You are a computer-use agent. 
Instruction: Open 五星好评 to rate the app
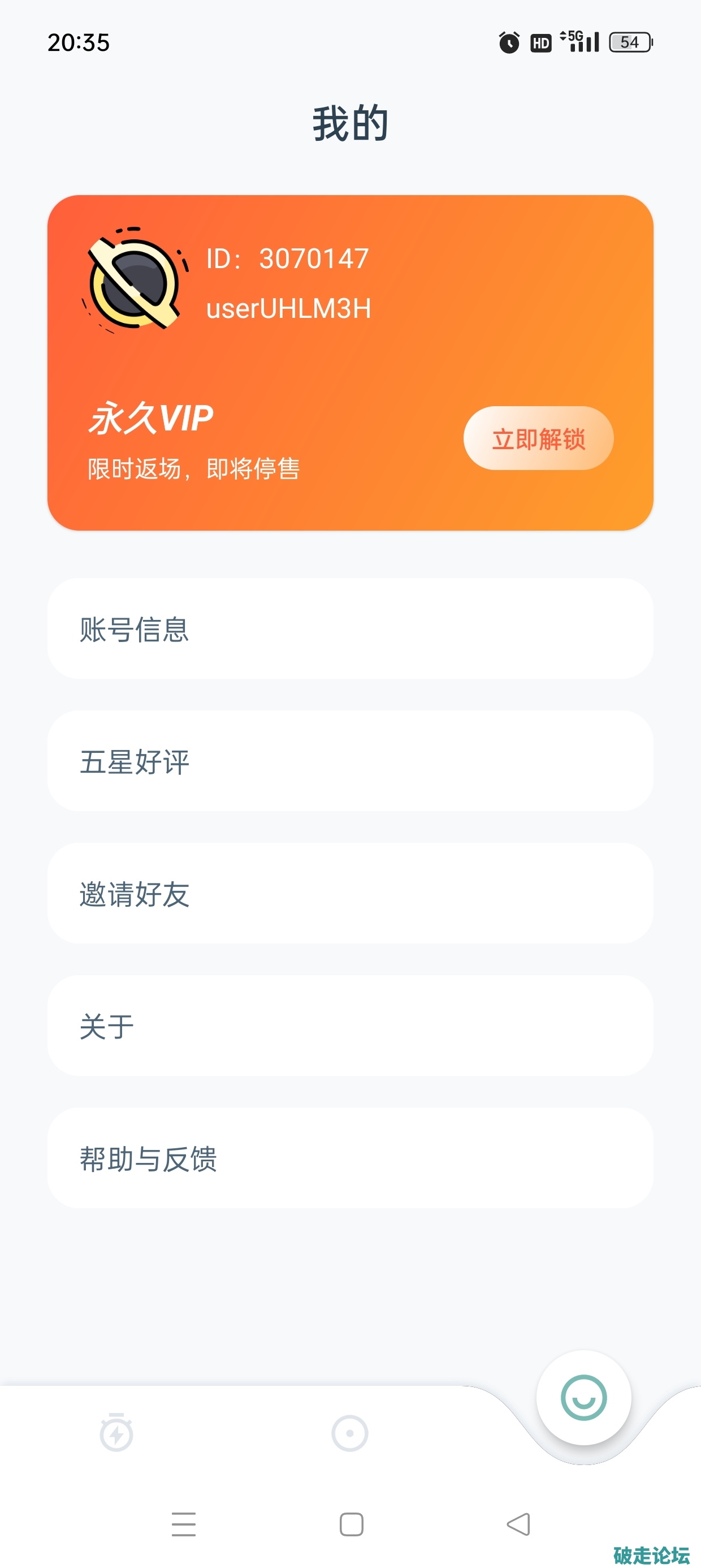pyautogui.click(x=350, y=761)
